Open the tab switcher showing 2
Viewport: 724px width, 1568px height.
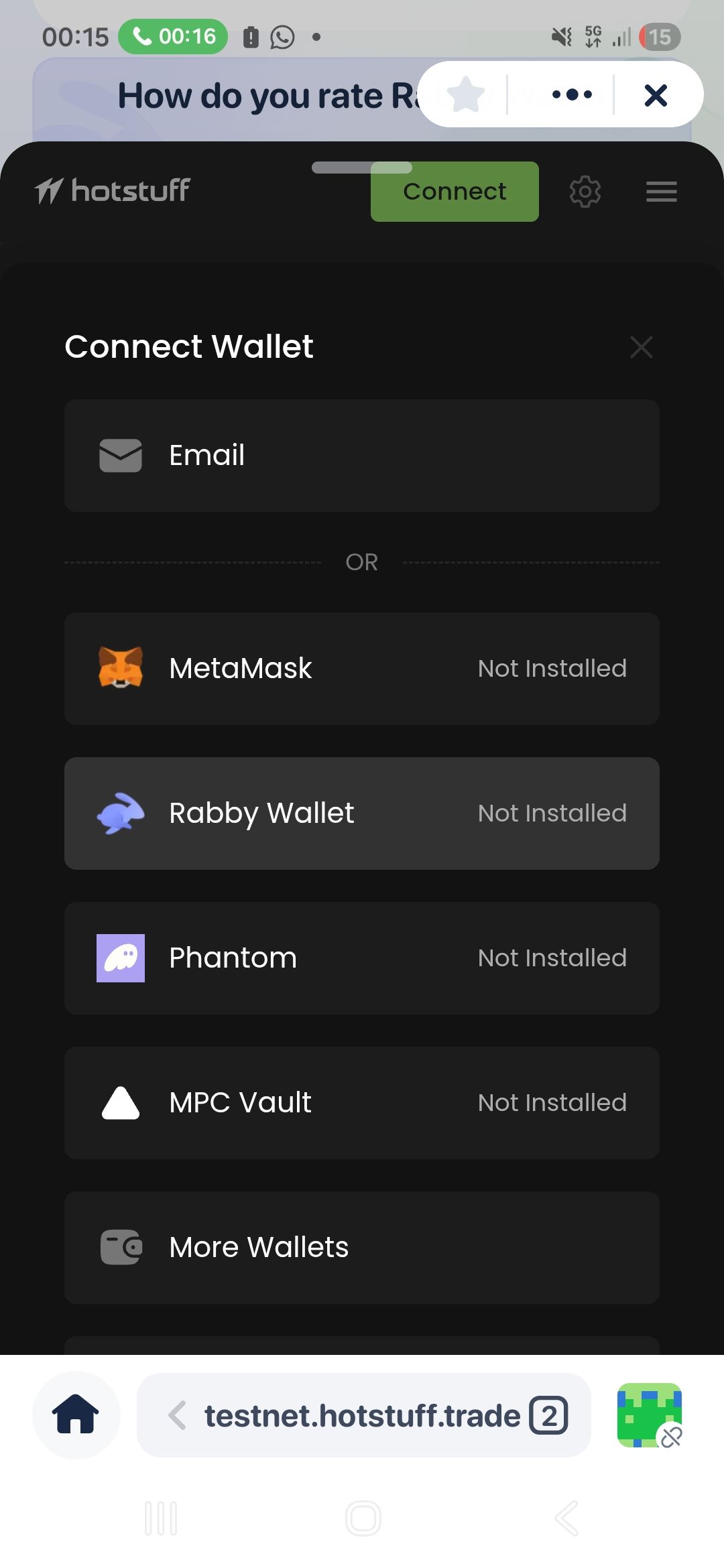point(549,1415)
